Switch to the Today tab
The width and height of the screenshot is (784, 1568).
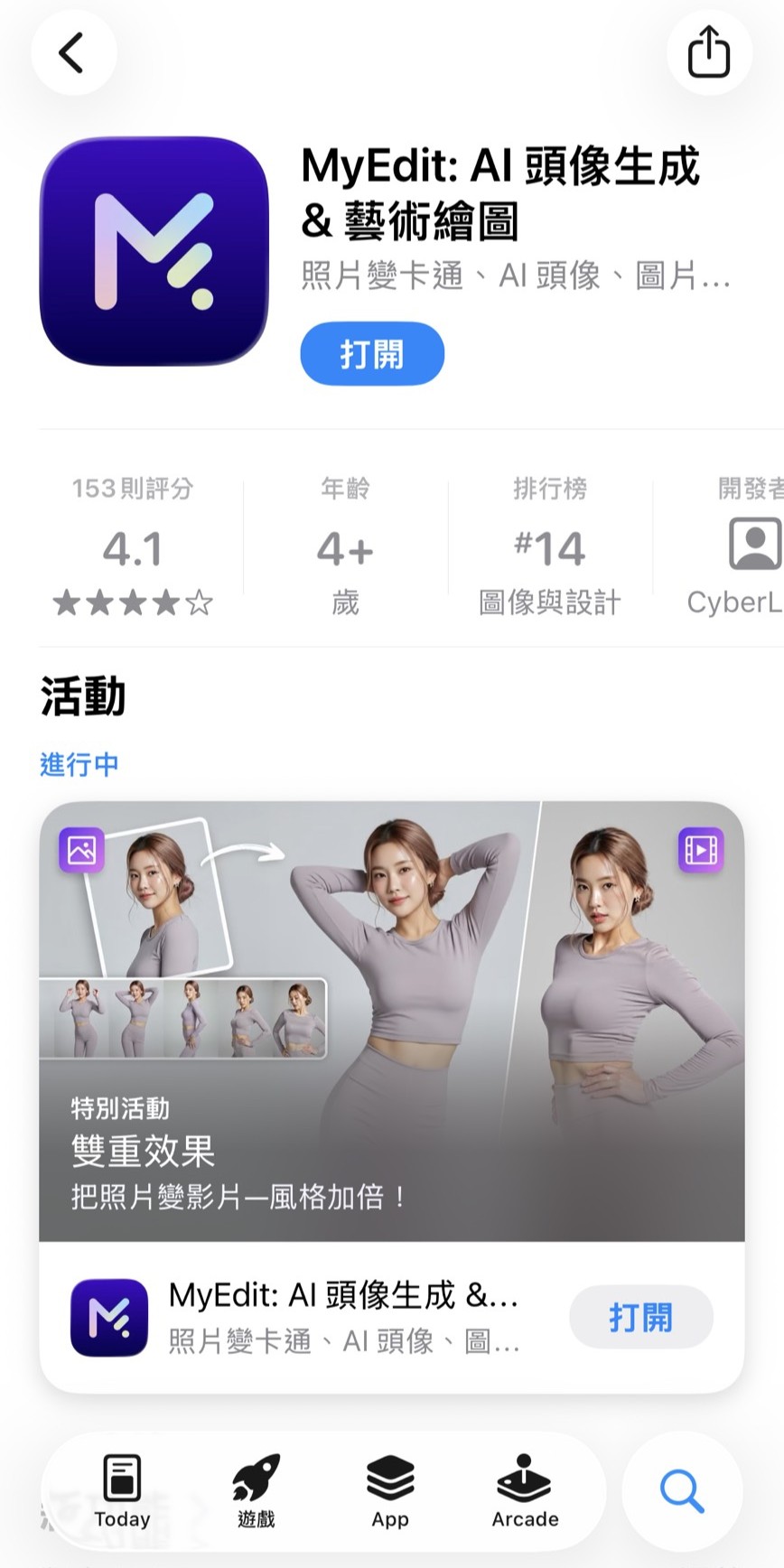pyautogui.click(x=122, y=1491)
